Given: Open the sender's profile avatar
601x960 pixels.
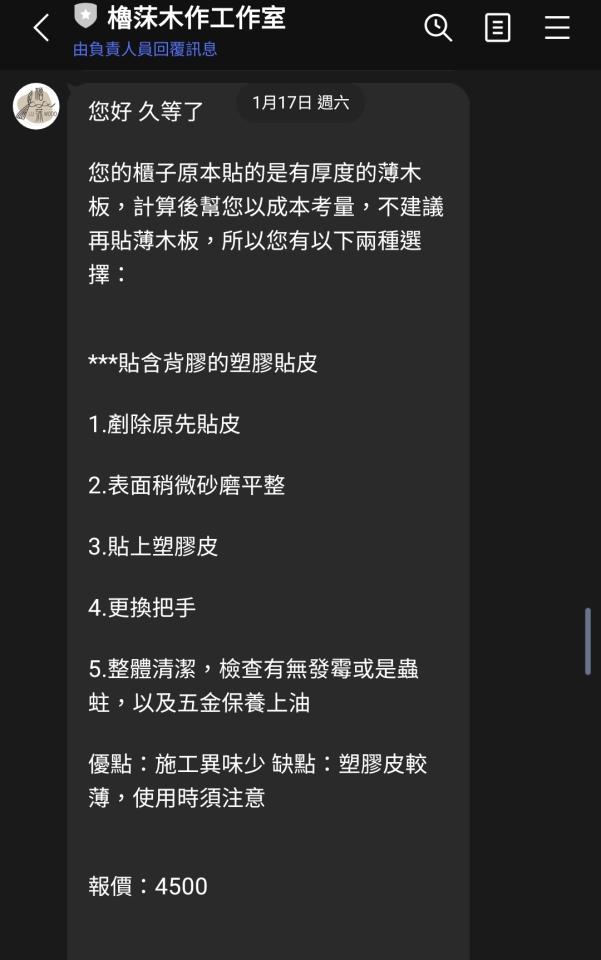Looking at the screenshot, I should coord(36,106).
